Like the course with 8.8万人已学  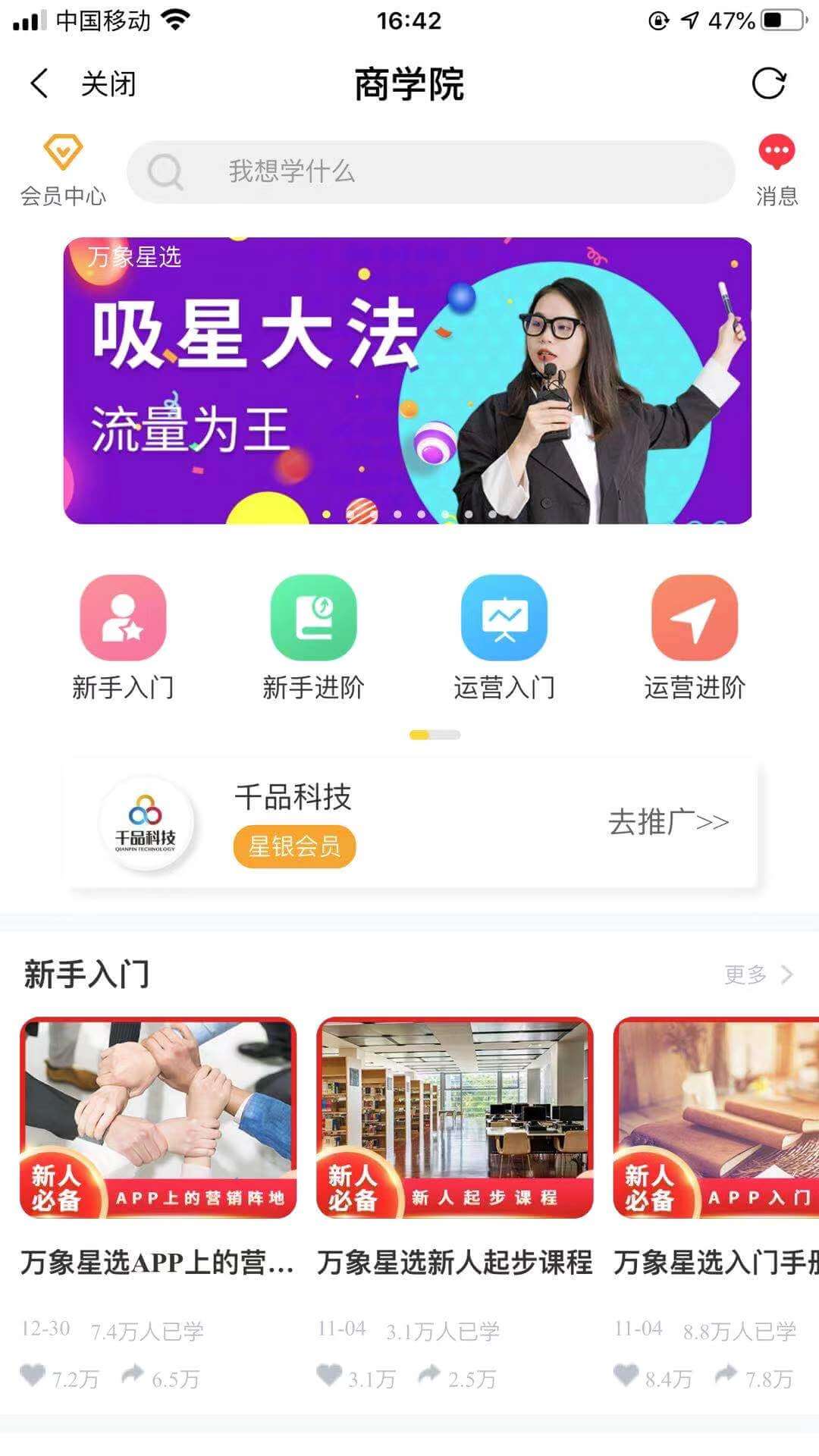[626, 1375]
